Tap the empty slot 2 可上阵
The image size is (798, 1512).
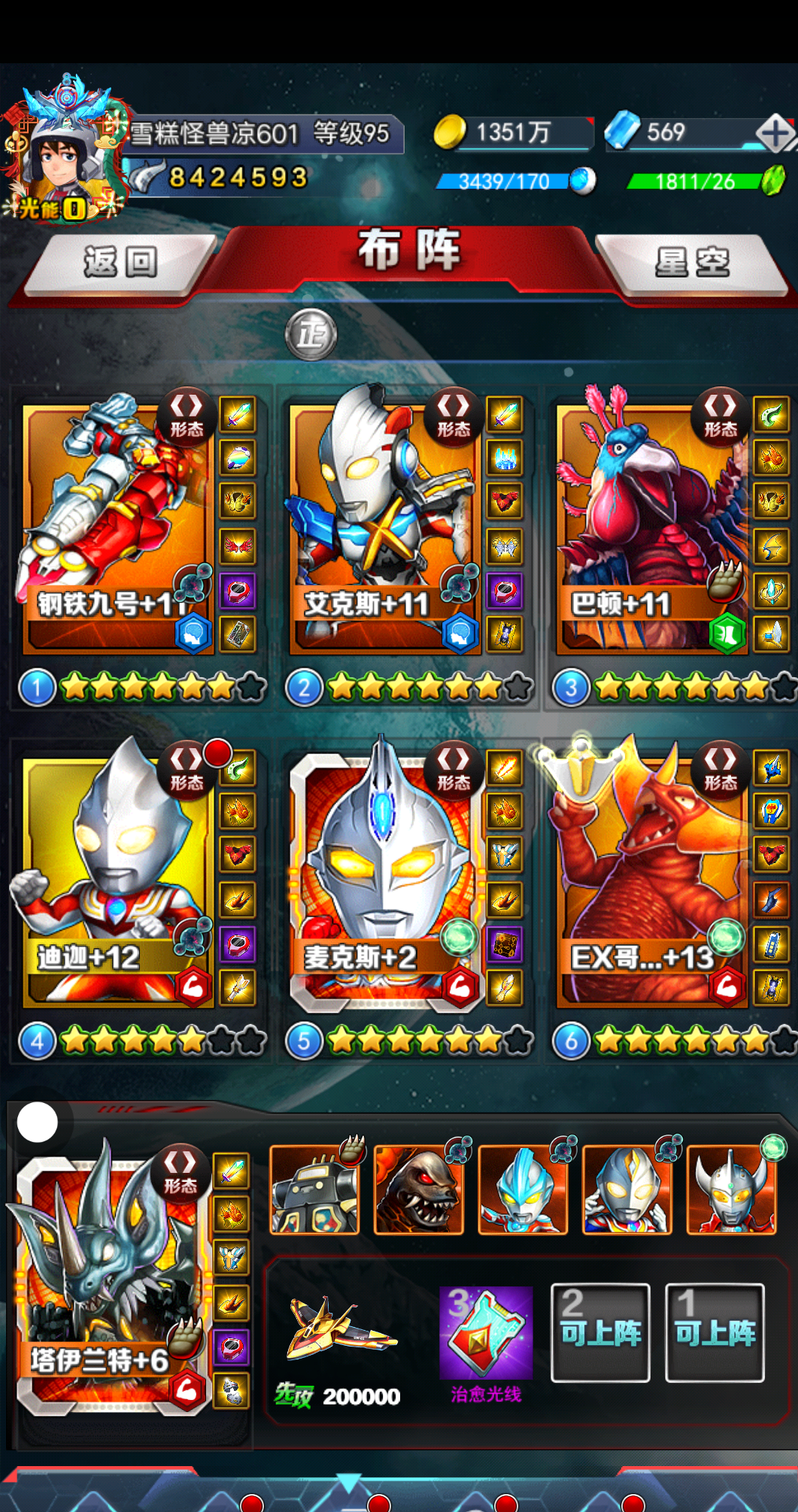pyautogui.click(x=600, y=1333)
